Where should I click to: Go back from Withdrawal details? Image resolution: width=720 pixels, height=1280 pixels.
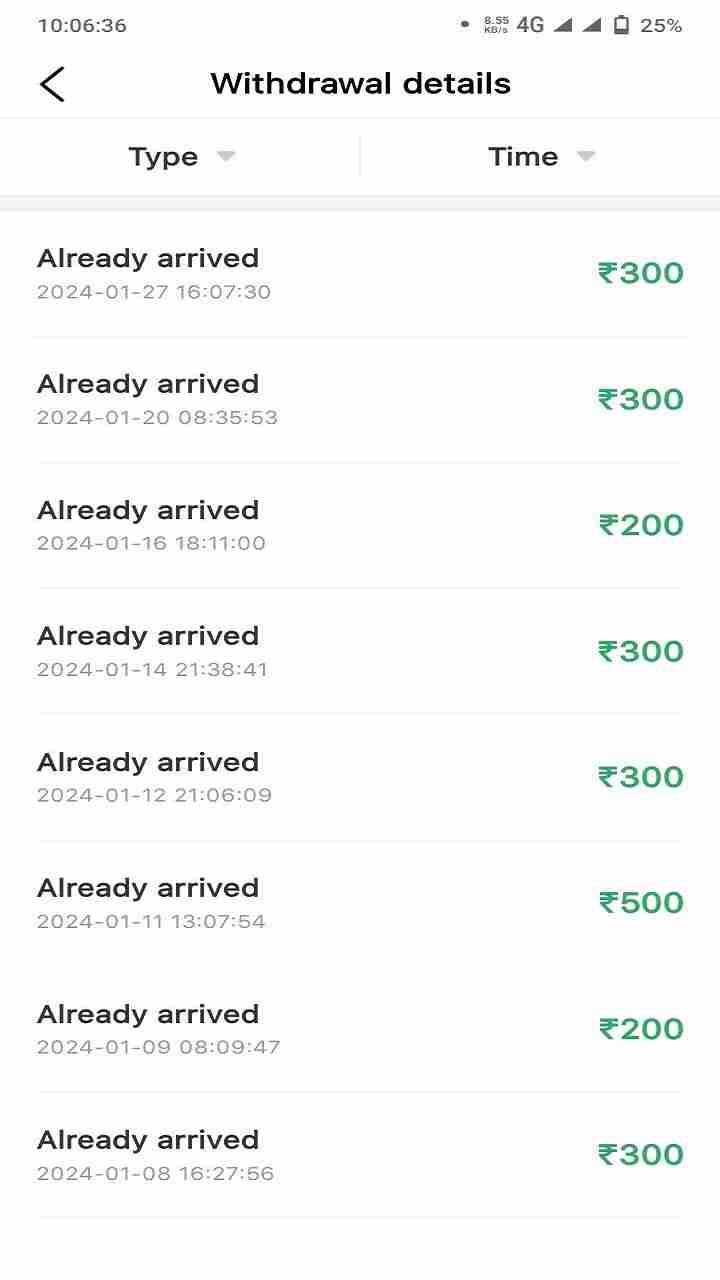click(52, 84)
